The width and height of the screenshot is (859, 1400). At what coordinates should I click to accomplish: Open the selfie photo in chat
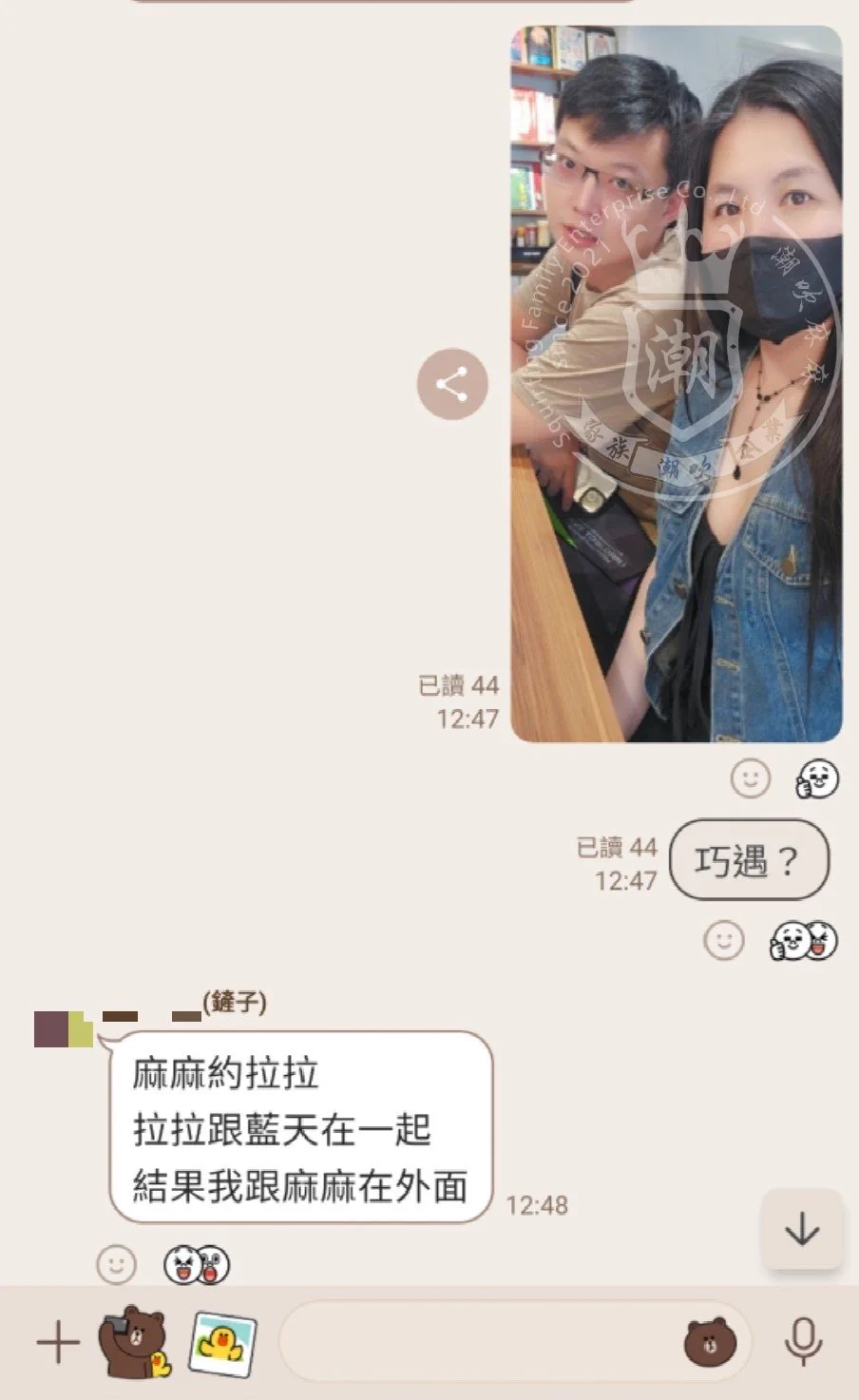[x=676, y=383]
